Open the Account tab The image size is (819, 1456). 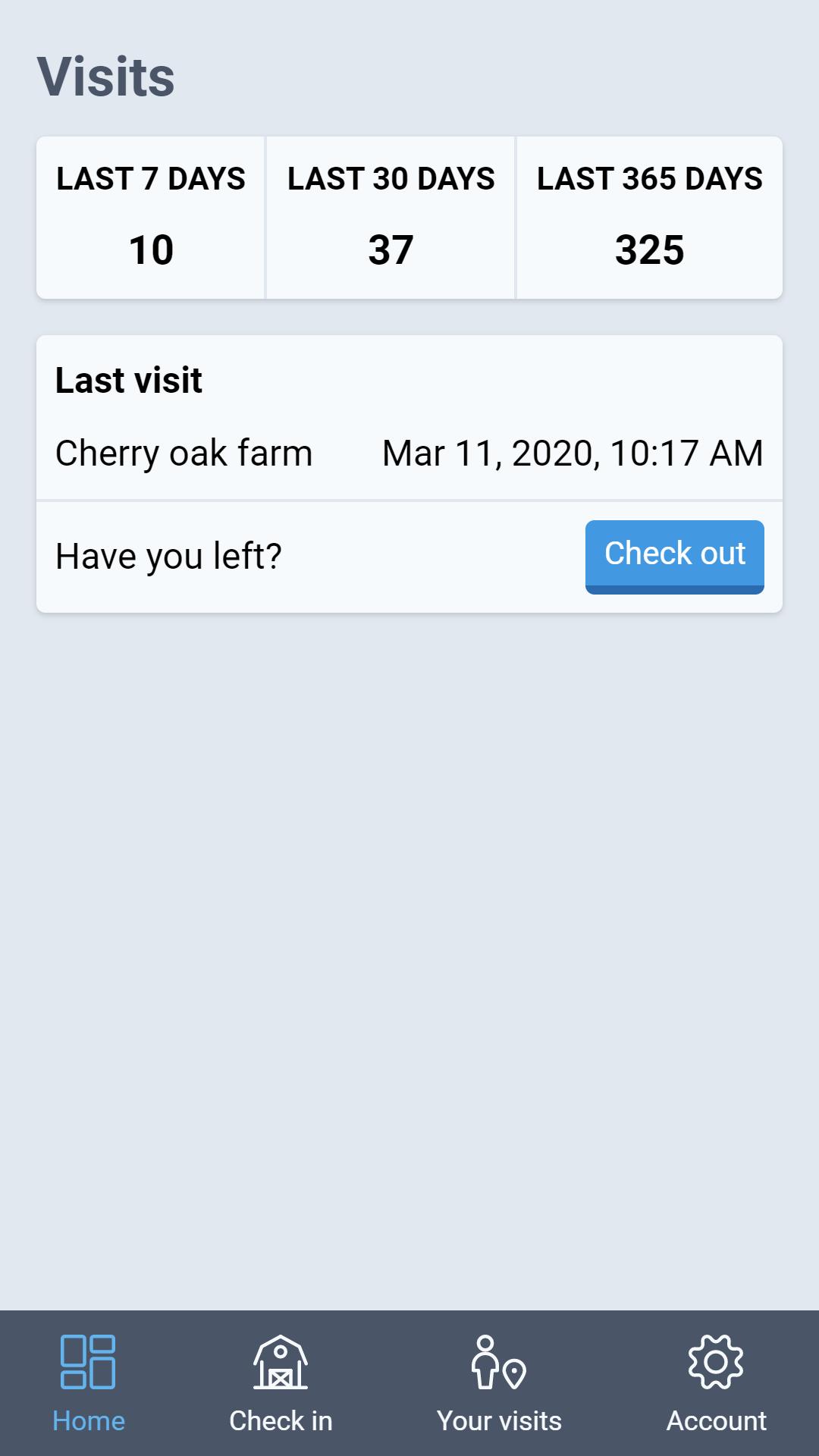click(x=716, y=1384)
